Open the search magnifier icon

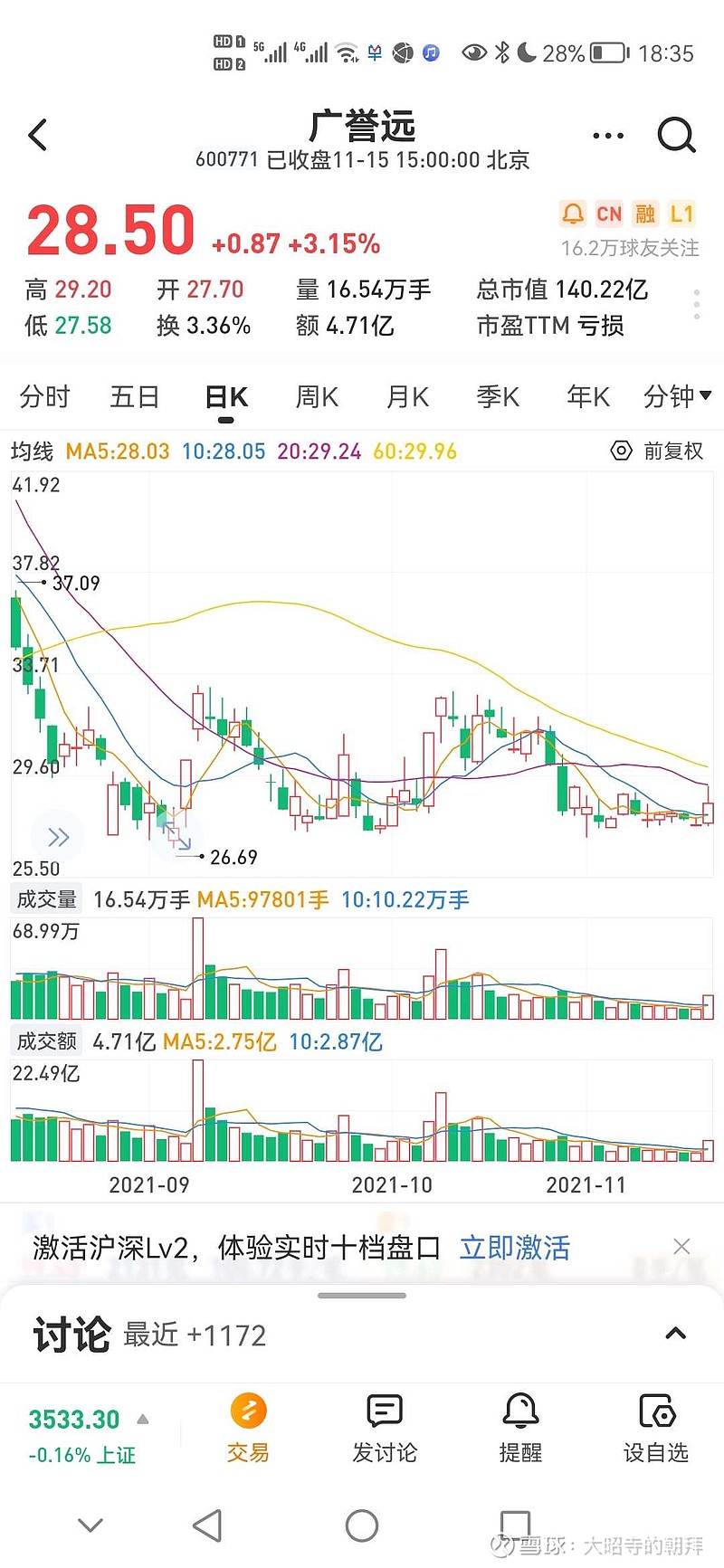point(676,136)
